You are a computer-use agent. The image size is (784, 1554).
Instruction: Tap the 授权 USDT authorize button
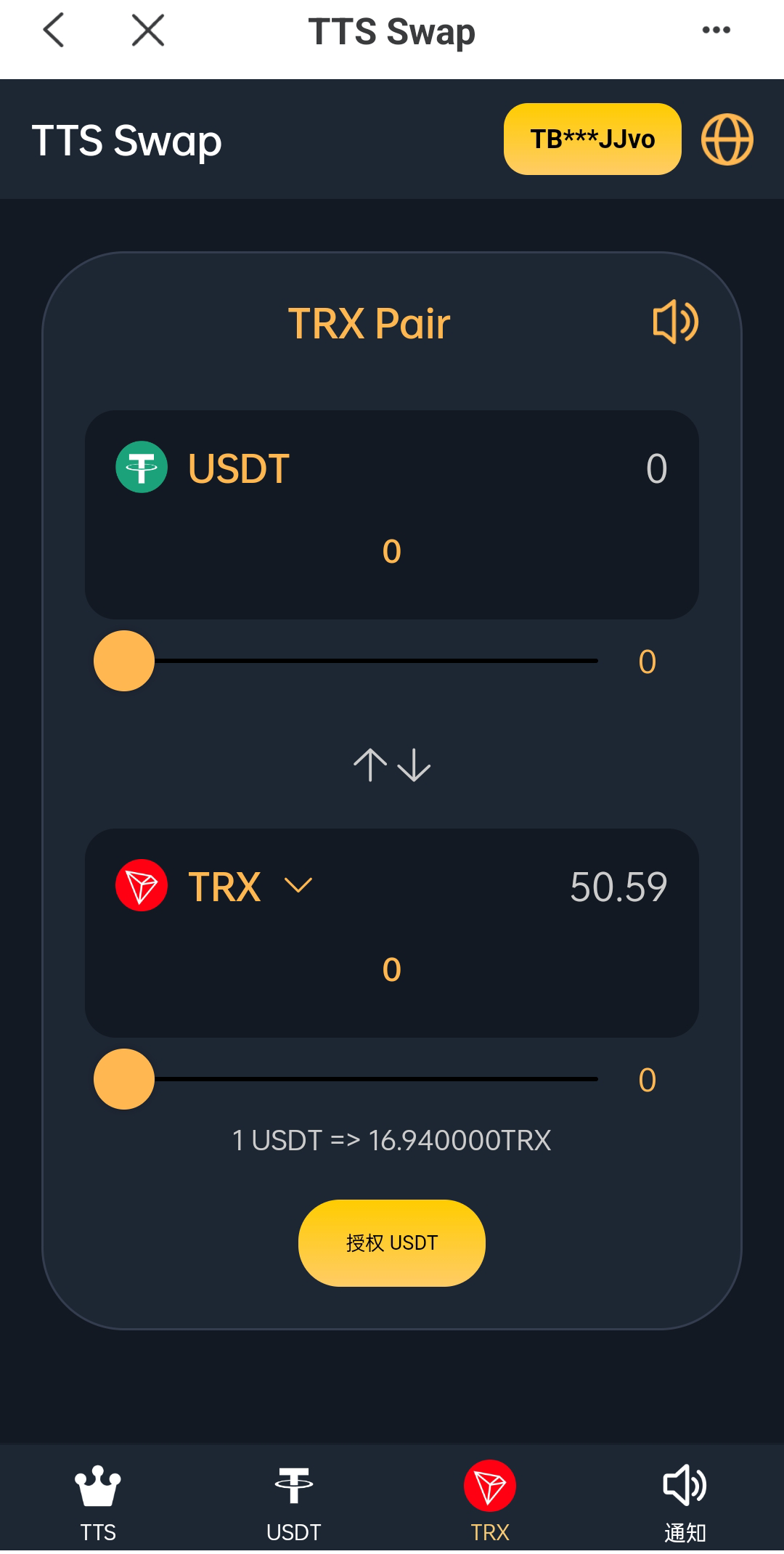pyautogui.click(x=392, y=1243)
